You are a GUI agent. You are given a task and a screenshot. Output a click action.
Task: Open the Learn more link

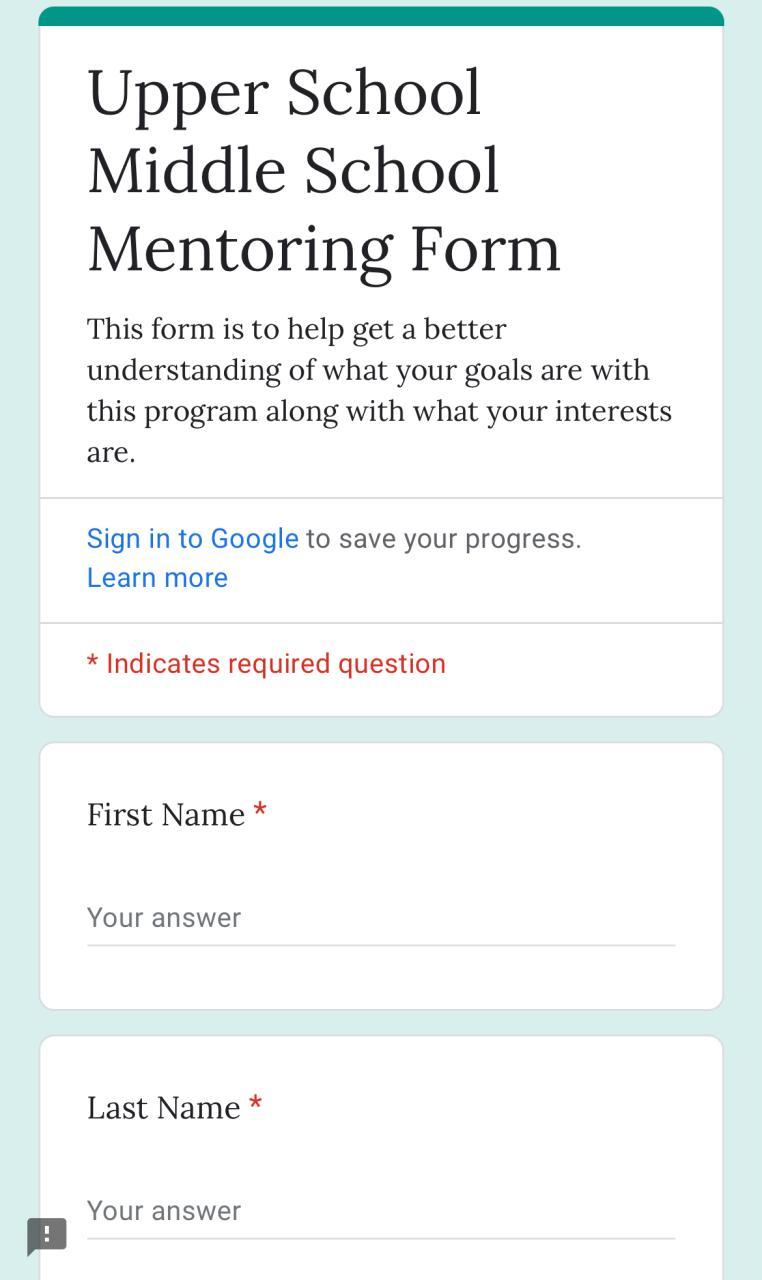point(157,577)
